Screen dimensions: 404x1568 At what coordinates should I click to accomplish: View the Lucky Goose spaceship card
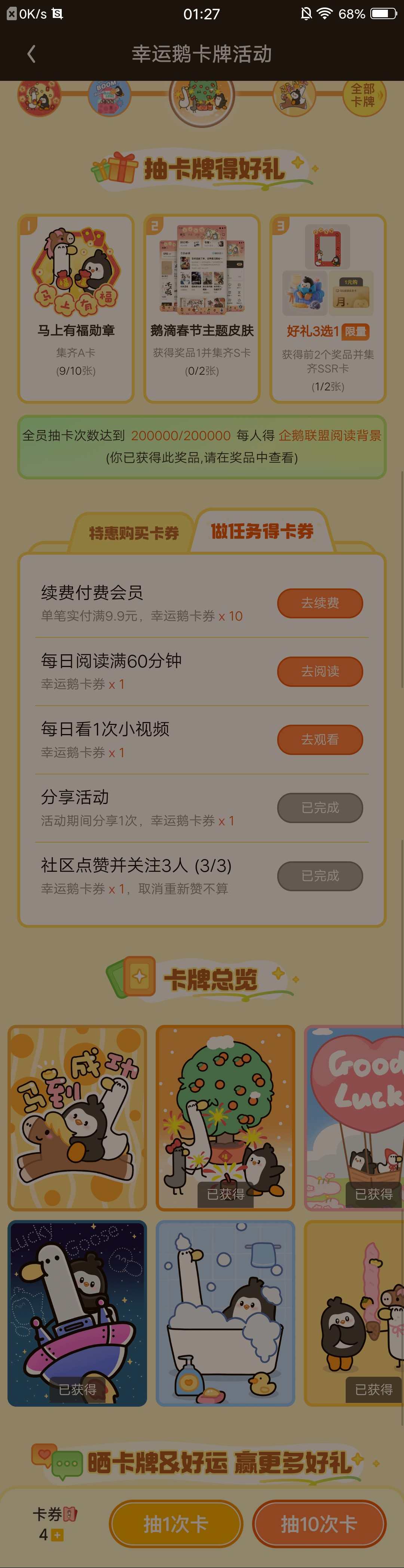(77, 1312)
